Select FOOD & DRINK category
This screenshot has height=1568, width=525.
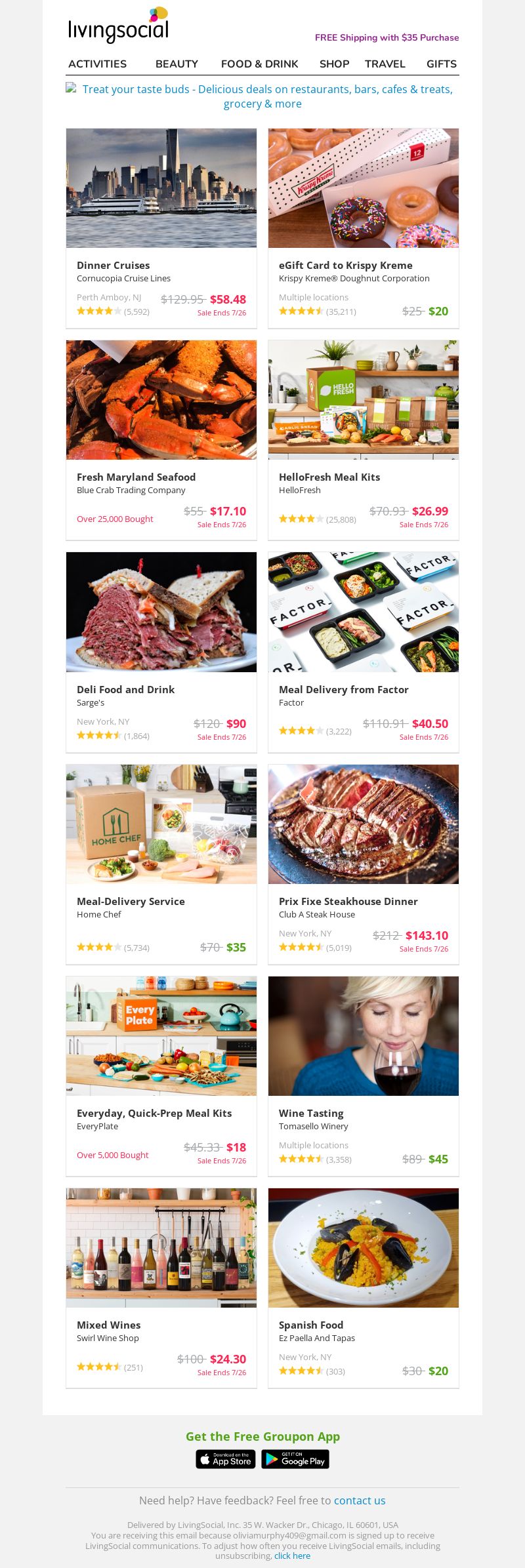[x=259, y=64]
